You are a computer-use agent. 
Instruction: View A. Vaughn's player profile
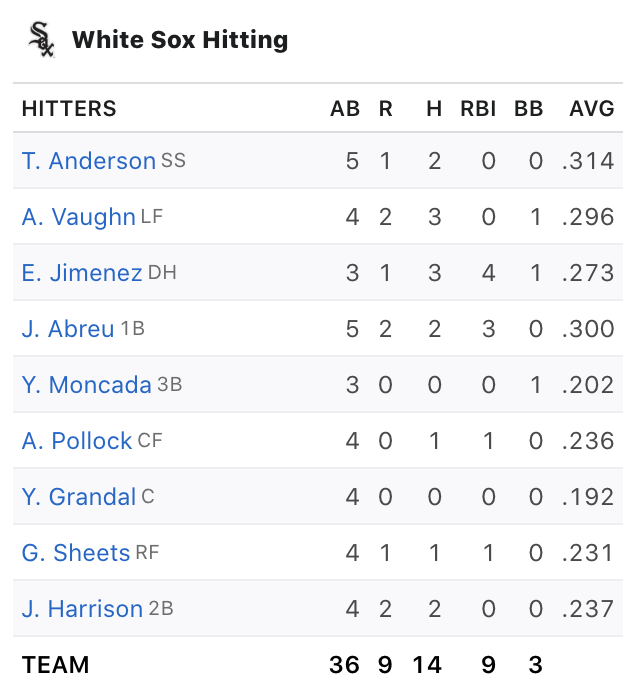point(79,217)
